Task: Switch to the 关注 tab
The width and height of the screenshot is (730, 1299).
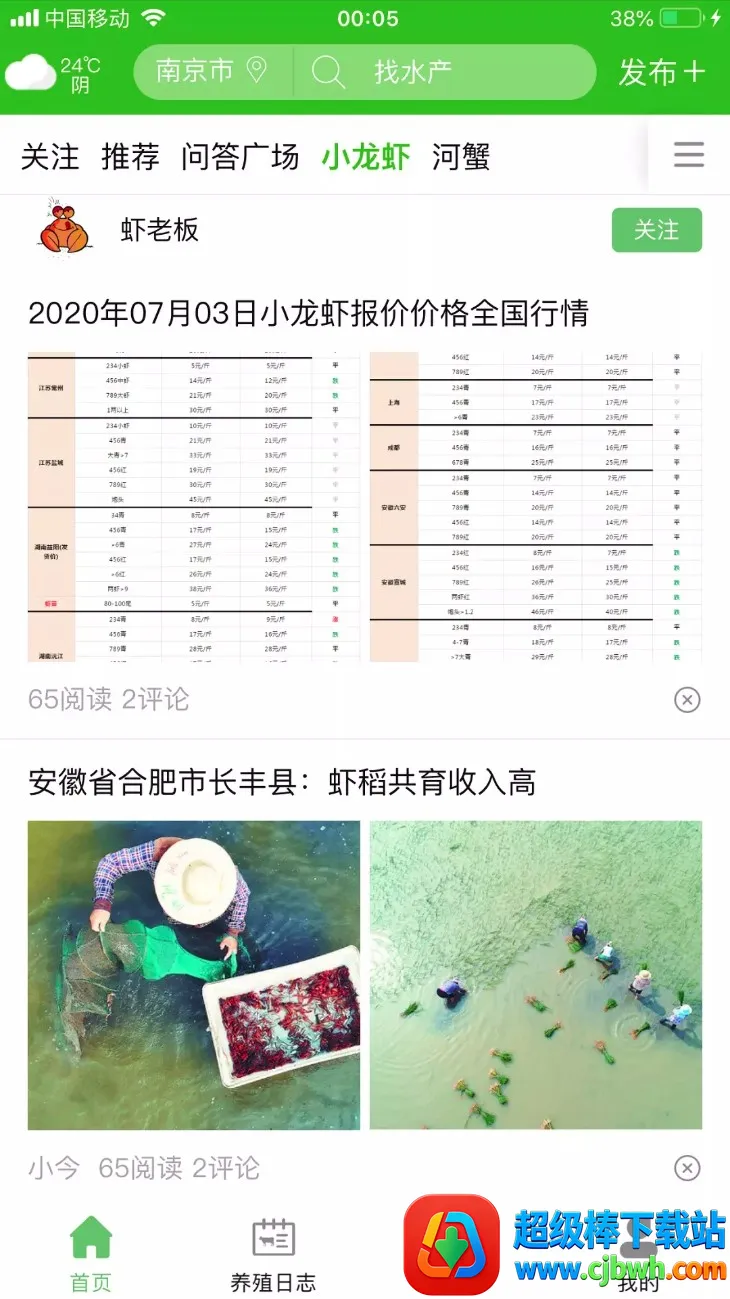Action: point(50,156)
